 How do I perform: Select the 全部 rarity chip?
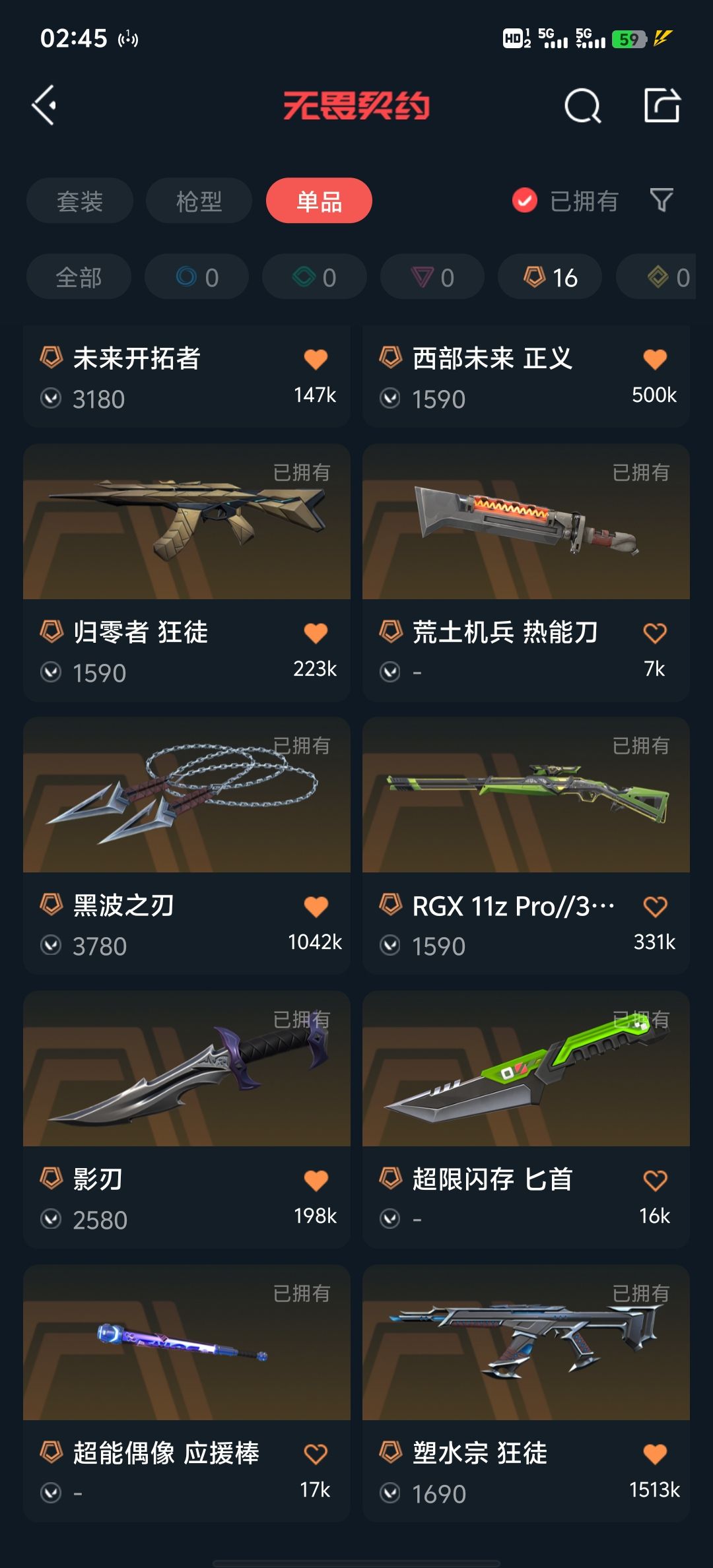[79, 277]
